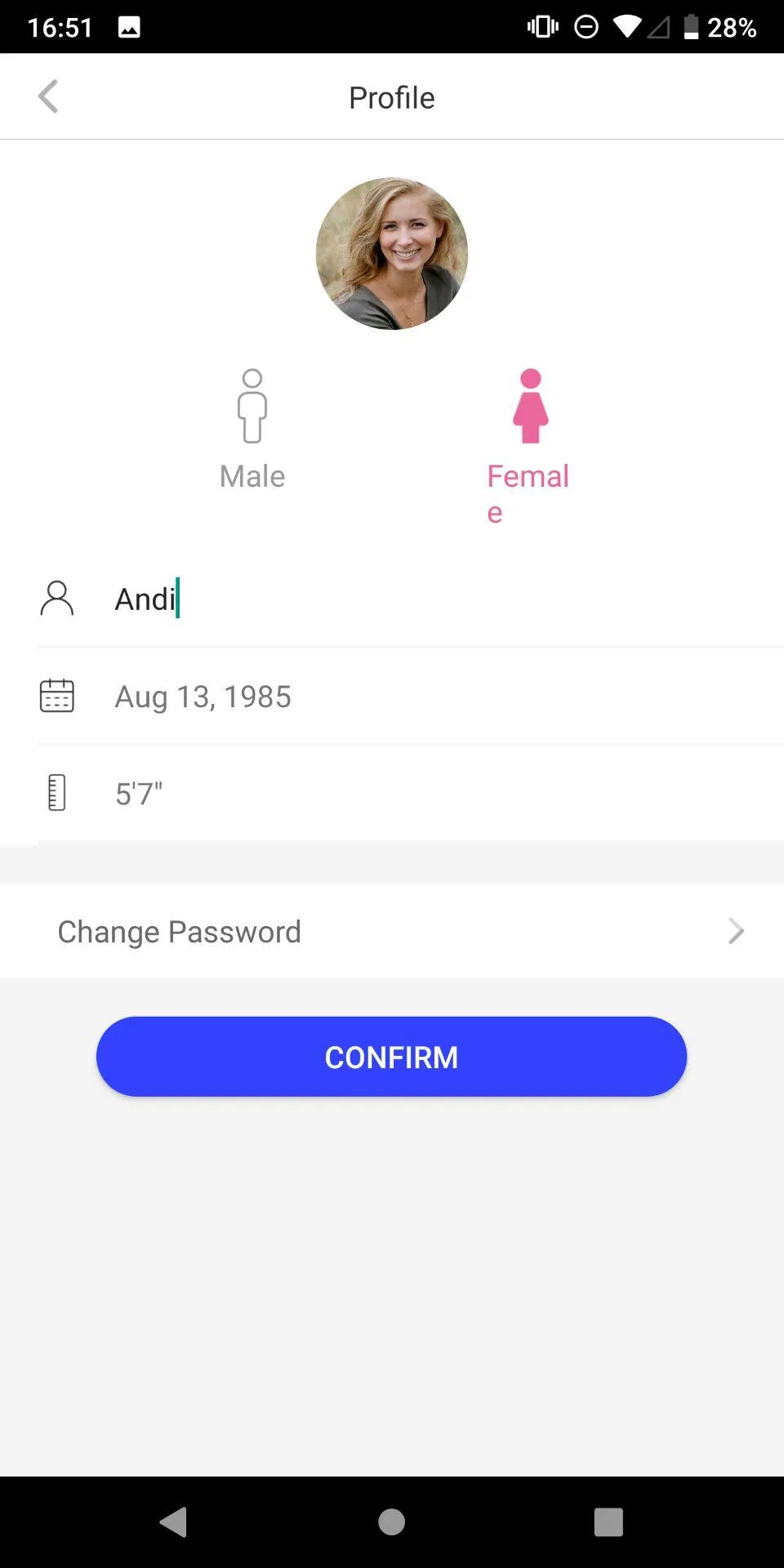Select the Male gender icon
This screenshot has height=1568, width=784.
click(x=251, y=406)
